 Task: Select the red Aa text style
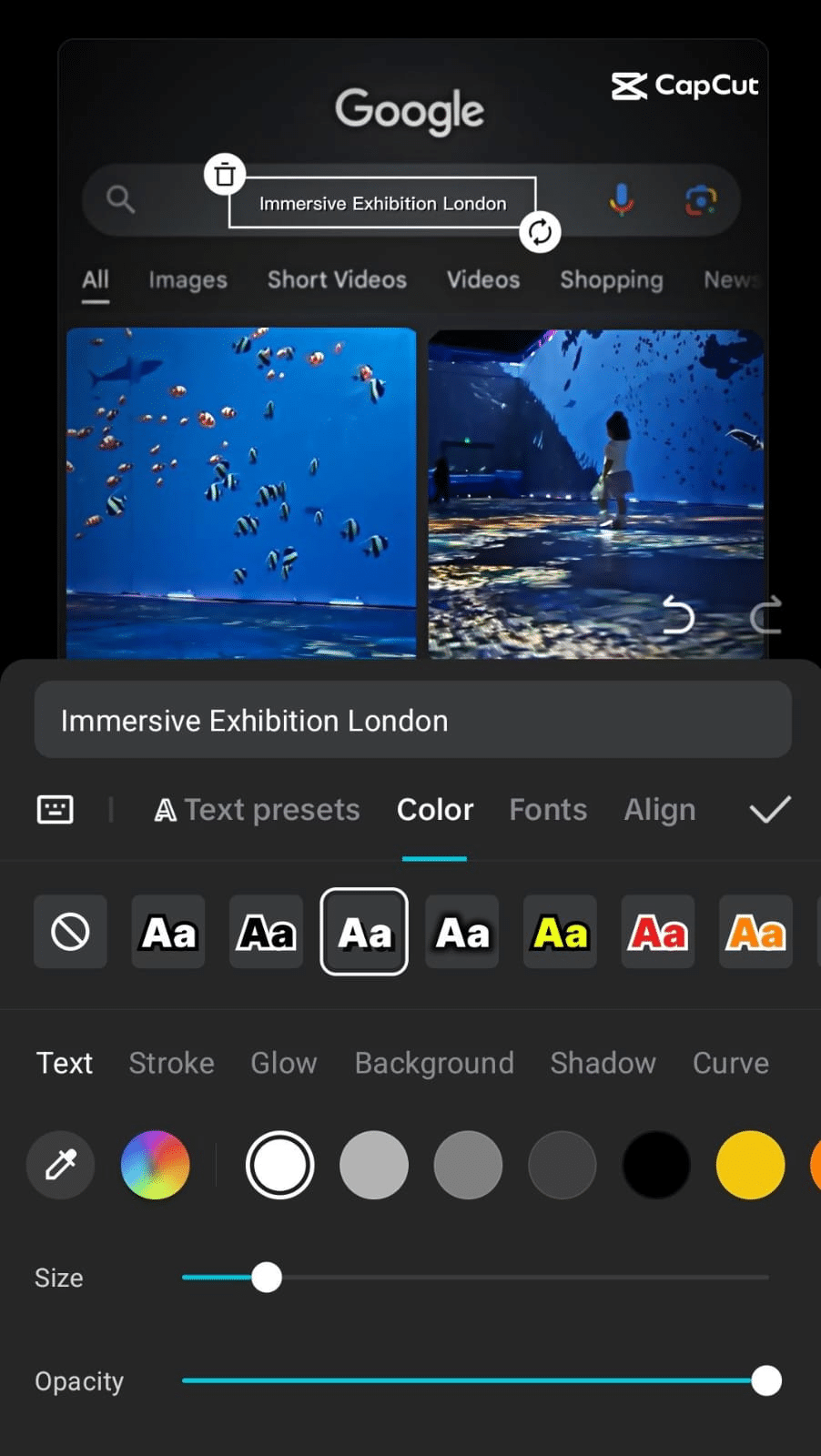tap(658, 932)
